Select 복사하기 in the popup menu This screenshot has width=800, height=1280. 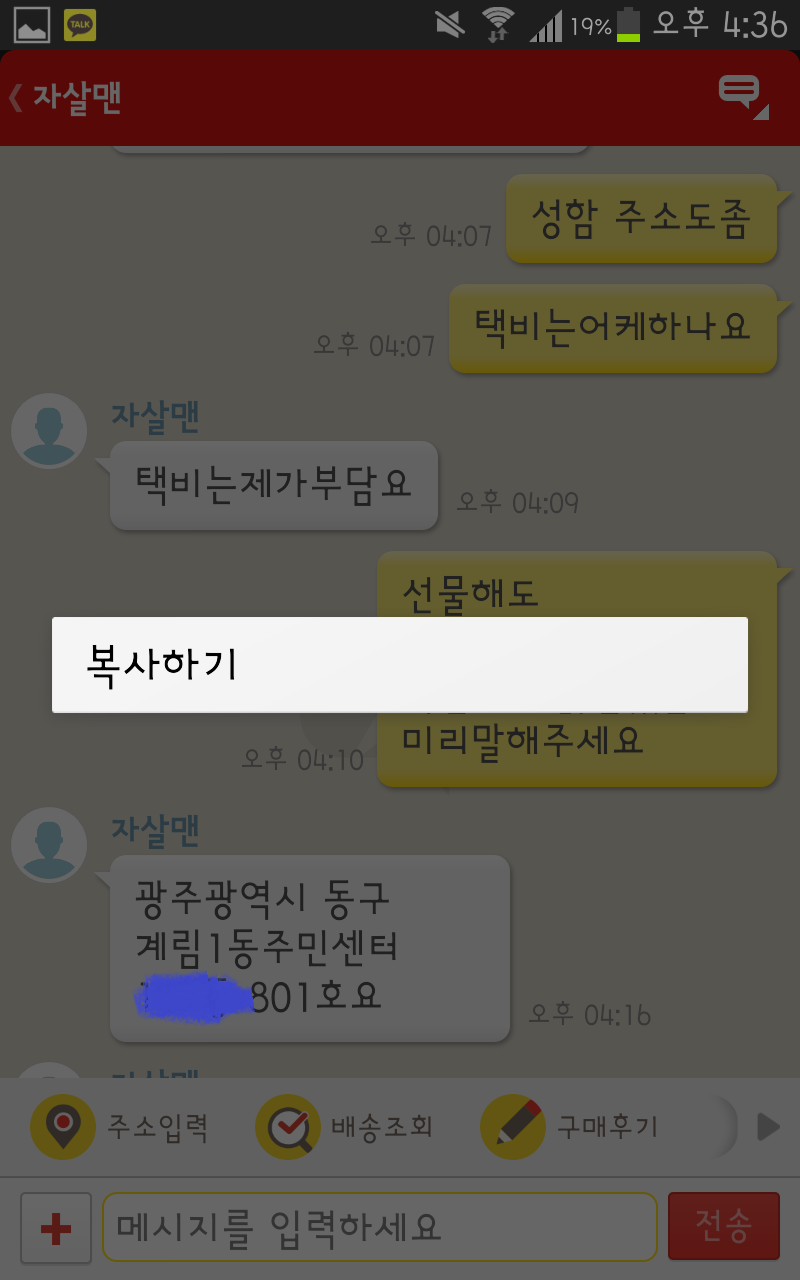(x=399, y=664)
